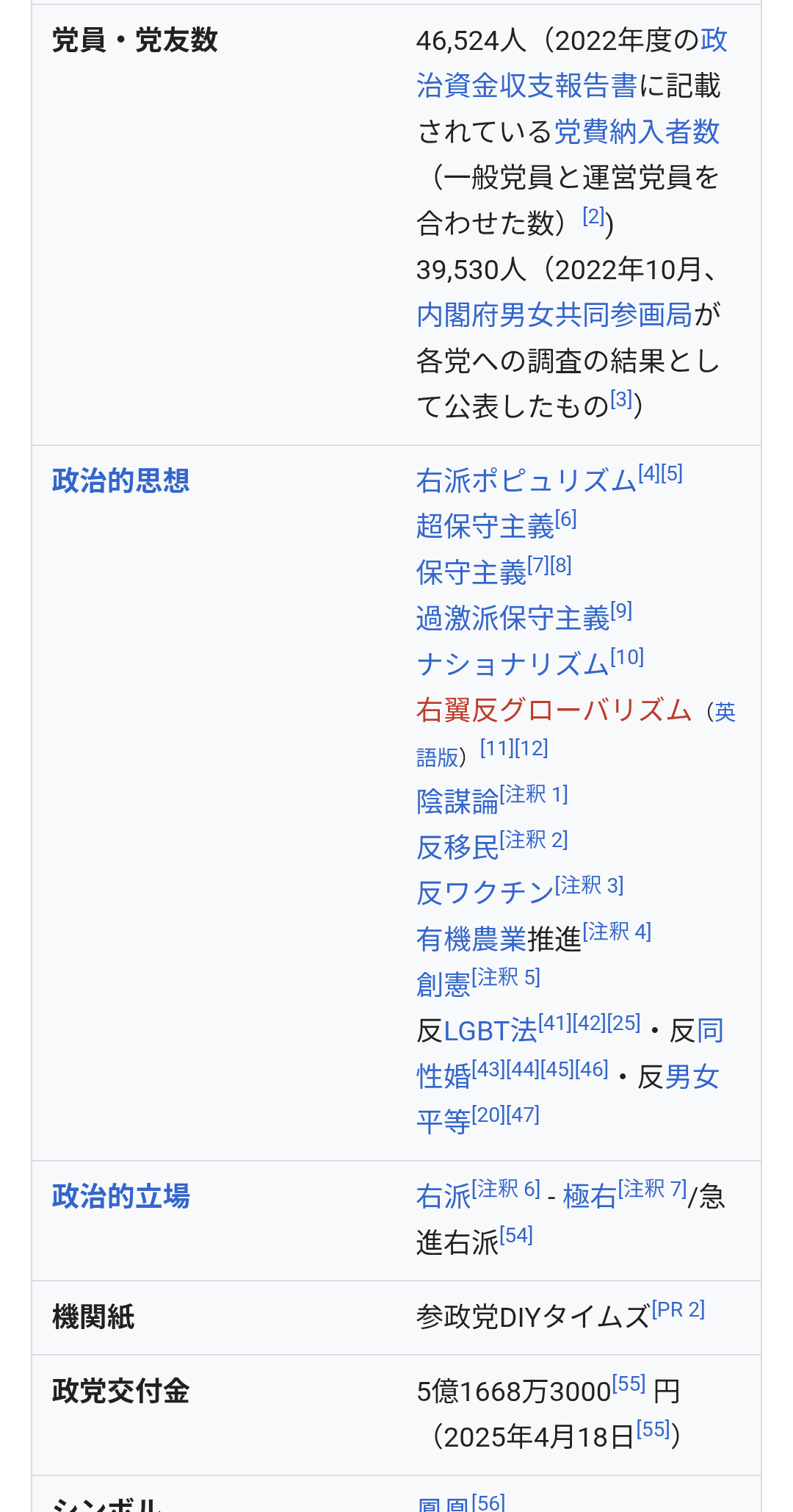Screen dimensions: 793x1512
Task: Tap the 政治的思想 heading link
Action: click(120, 481)
